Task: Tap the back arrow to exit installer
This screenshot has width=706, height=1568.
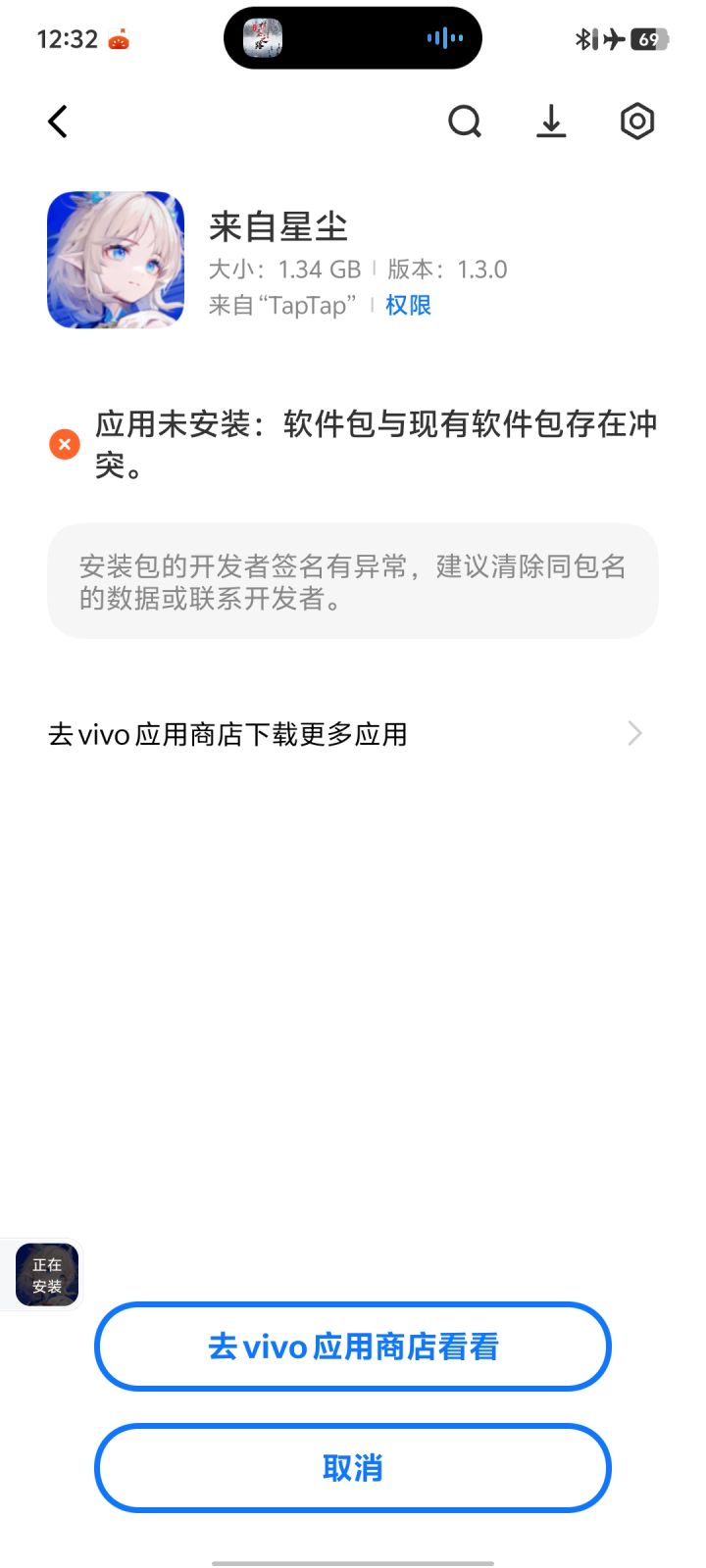Action: click(57, 122)
